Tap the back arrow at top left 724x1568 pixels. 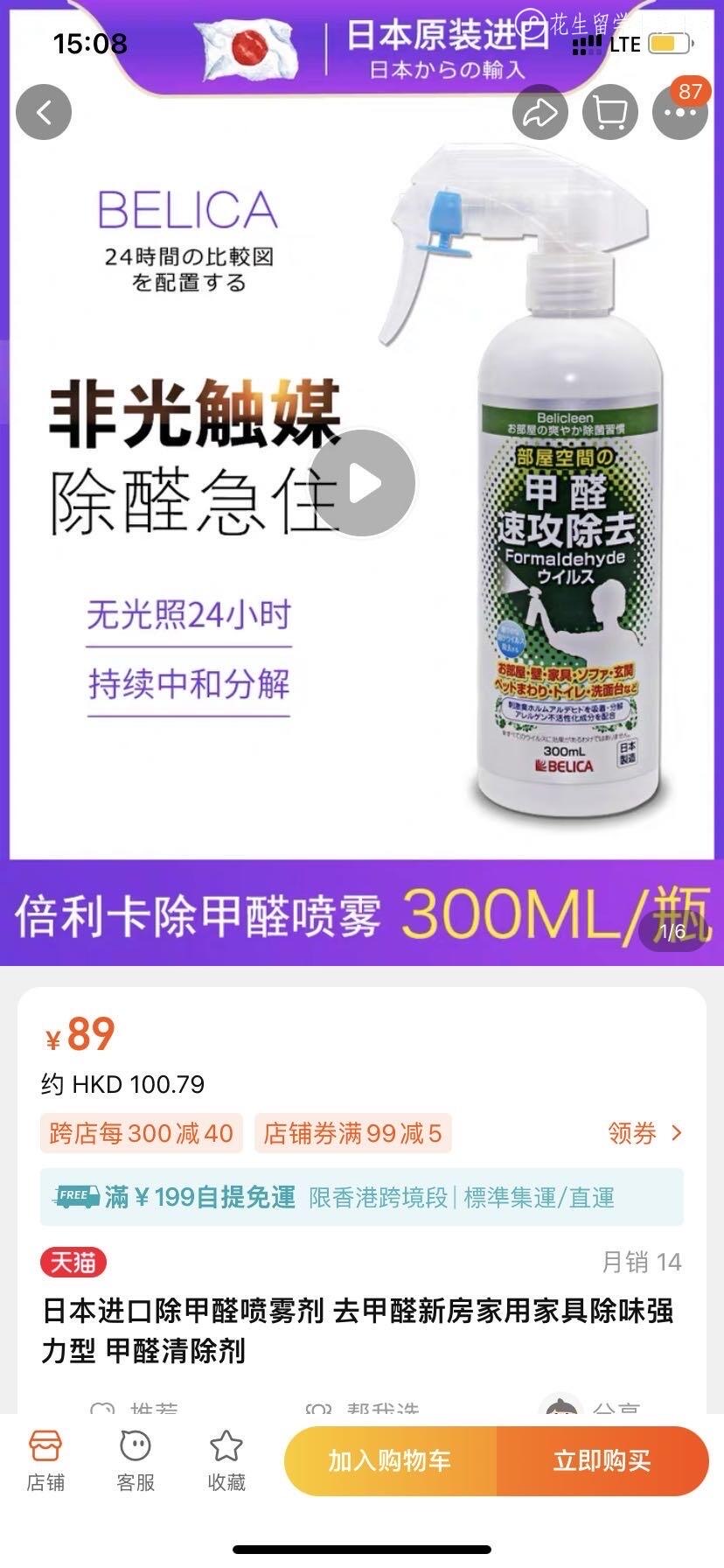tap(44, 112)
